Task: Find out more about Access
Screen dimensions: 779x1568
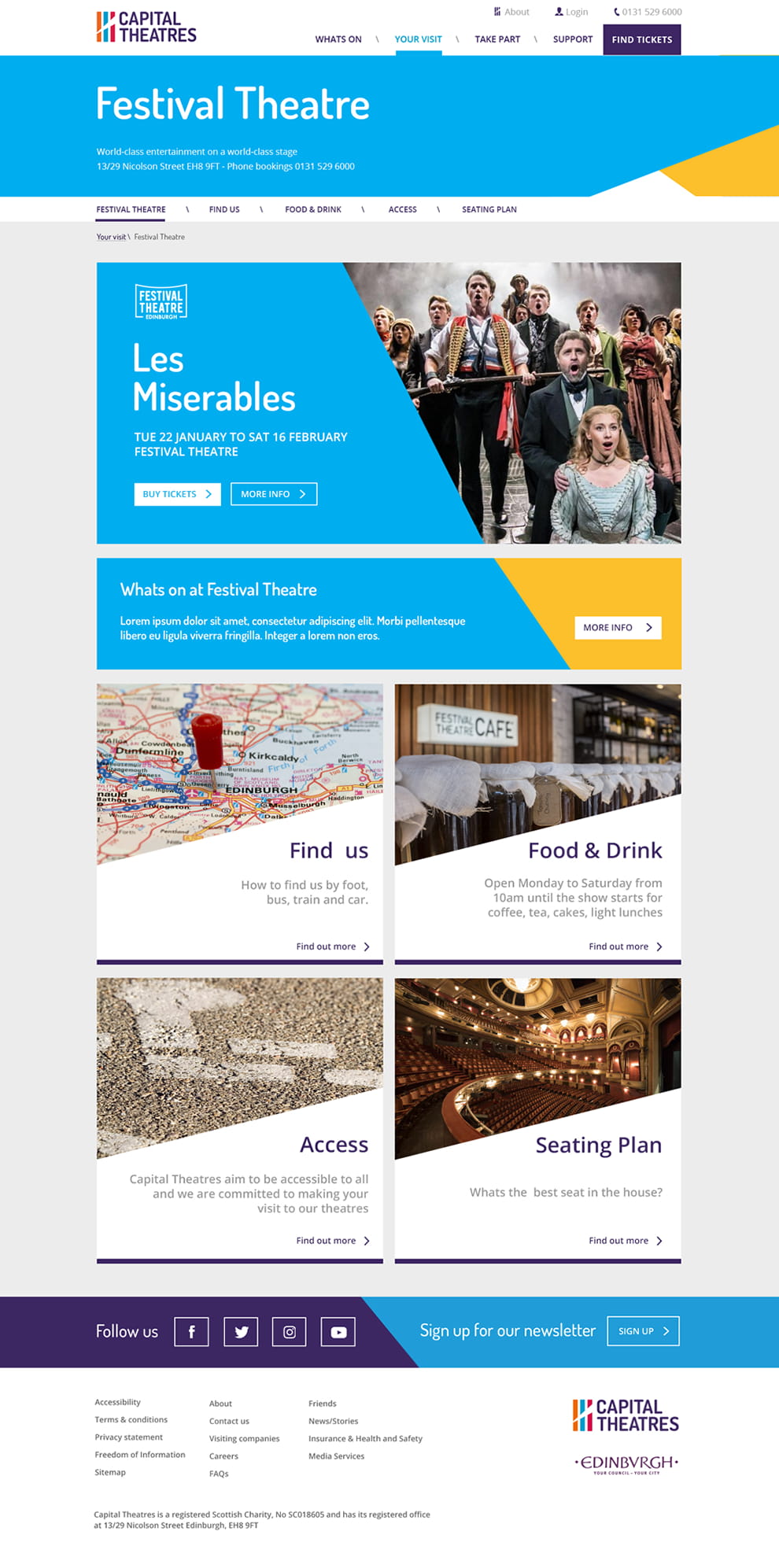Action: click(332, 1241)
